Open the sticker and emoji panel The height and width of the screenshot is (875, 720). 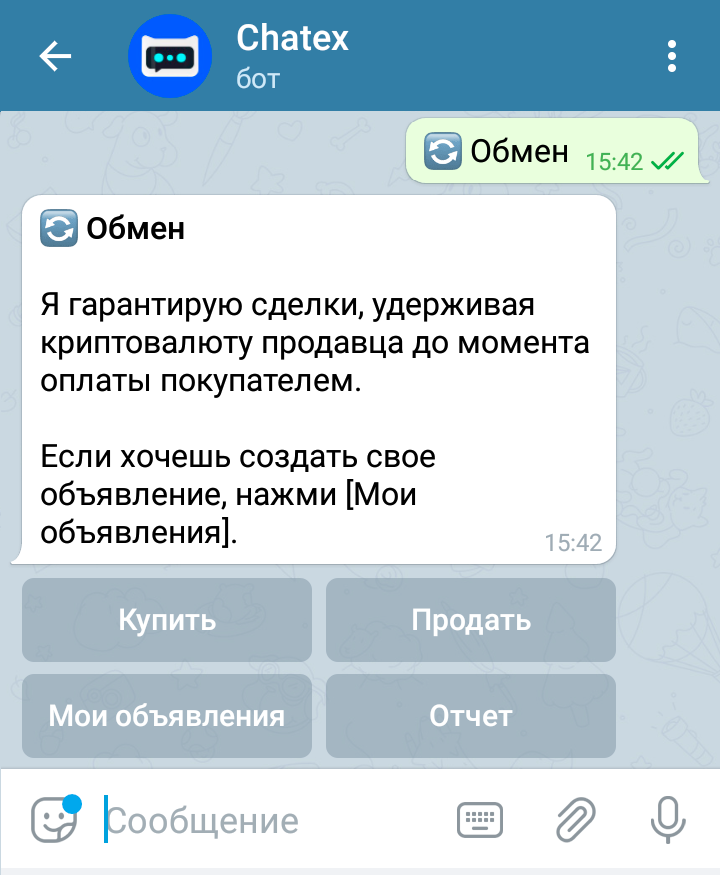[54, 820]
